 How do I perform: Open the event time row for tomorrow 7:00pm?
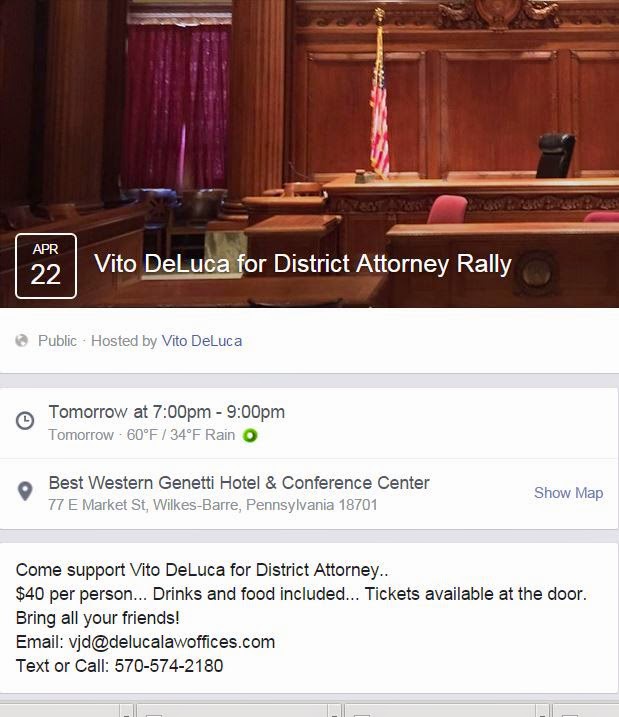[166, 413]
